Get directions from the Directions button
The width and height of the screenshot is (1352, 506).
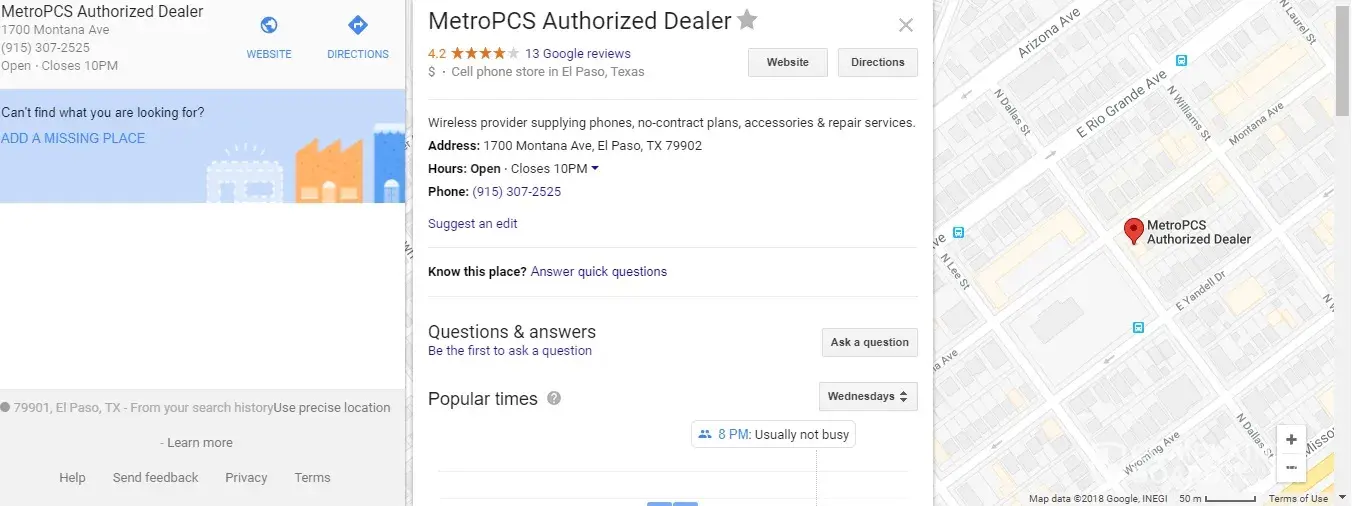[877, 62]
